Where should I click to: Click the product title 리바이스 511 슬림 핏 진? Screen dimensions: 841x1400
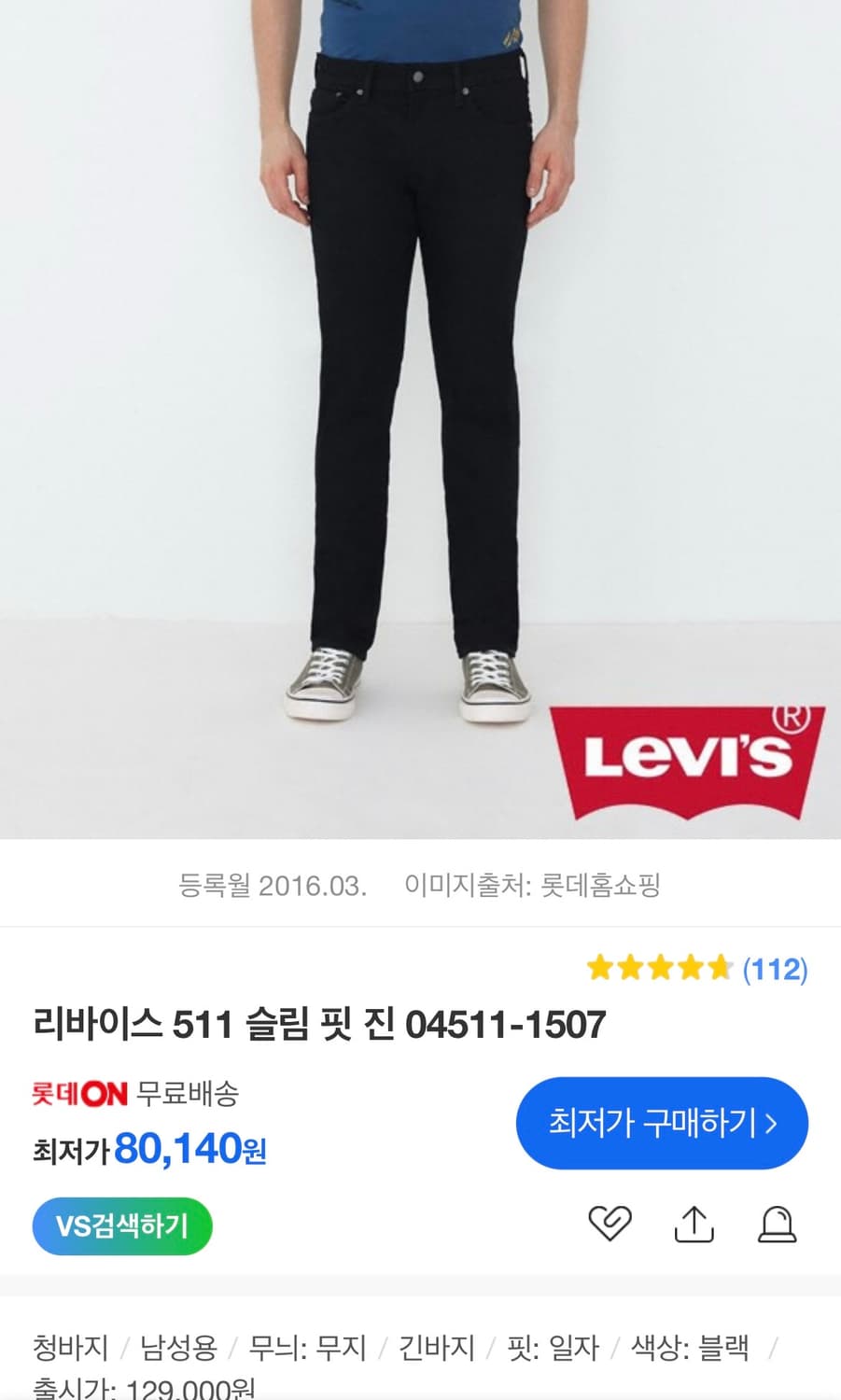(x=320, y=1023)
